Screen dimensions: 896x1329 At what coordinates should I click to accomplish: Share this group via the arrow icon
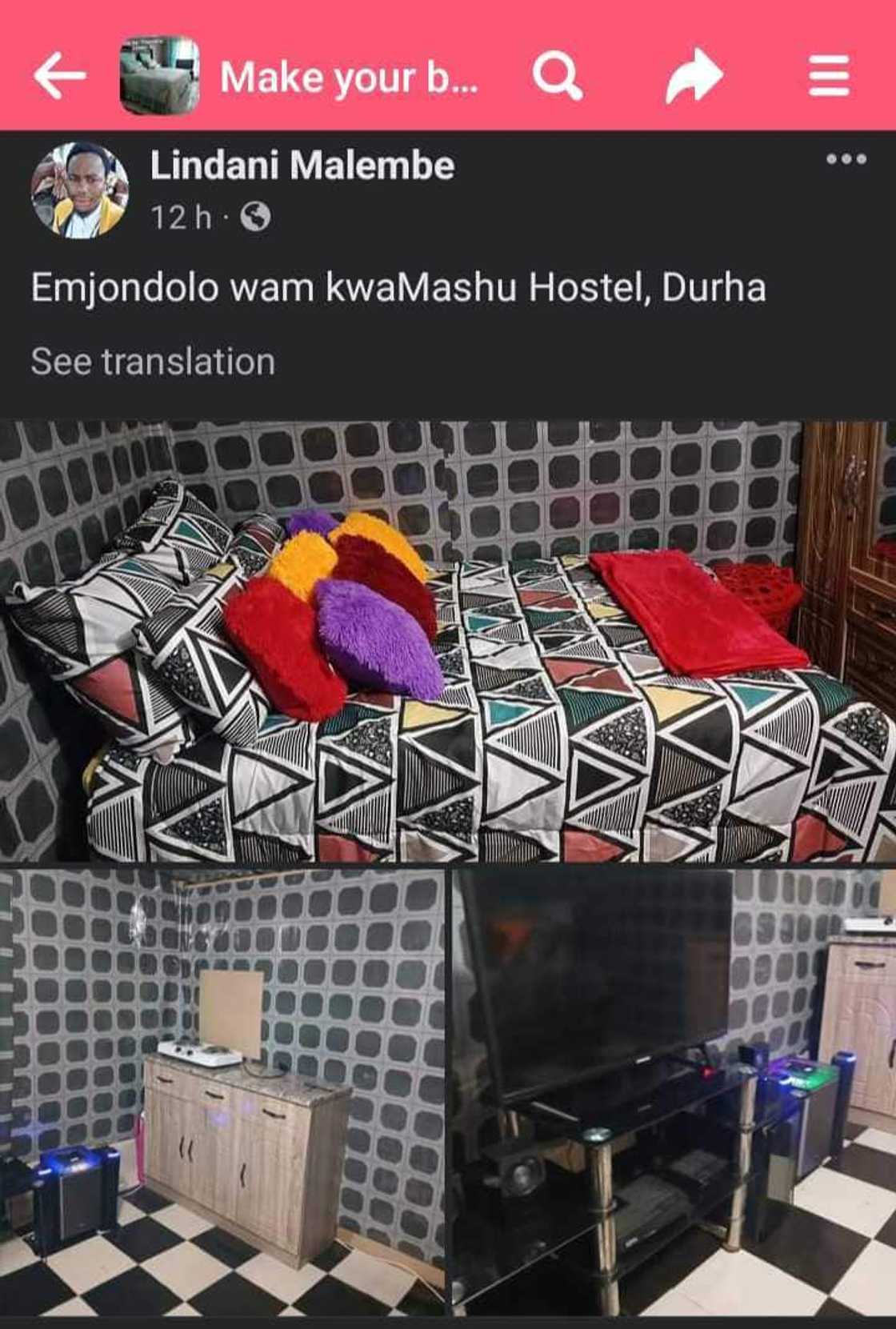pos(694,77)
